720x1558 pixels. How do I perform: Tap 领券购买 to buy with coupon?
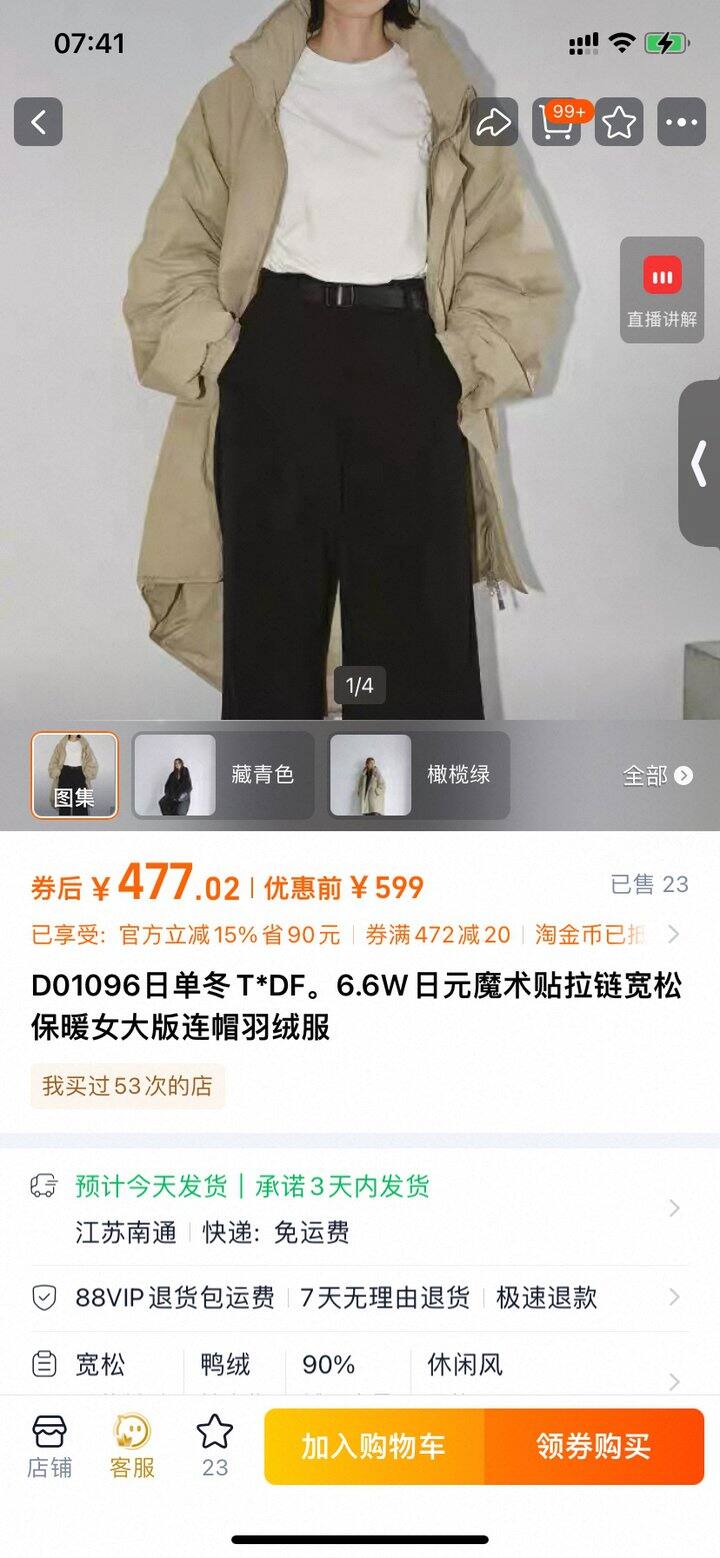click(594, 1445)
